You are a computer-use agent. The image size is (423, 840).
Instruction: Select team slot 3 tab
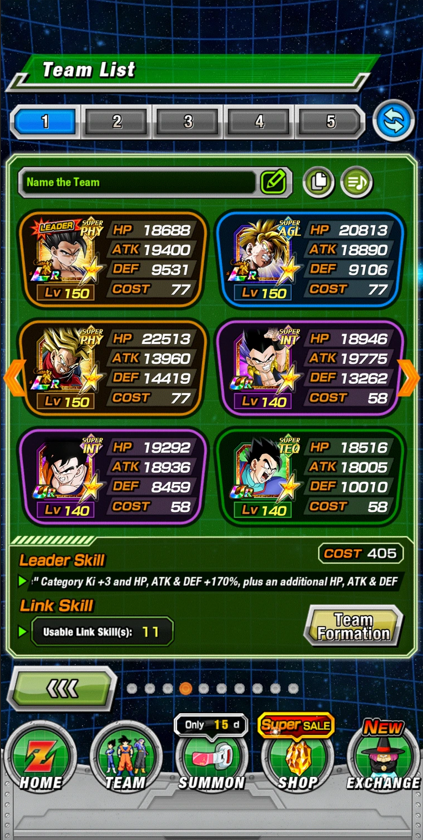click(x=188, y=122)
